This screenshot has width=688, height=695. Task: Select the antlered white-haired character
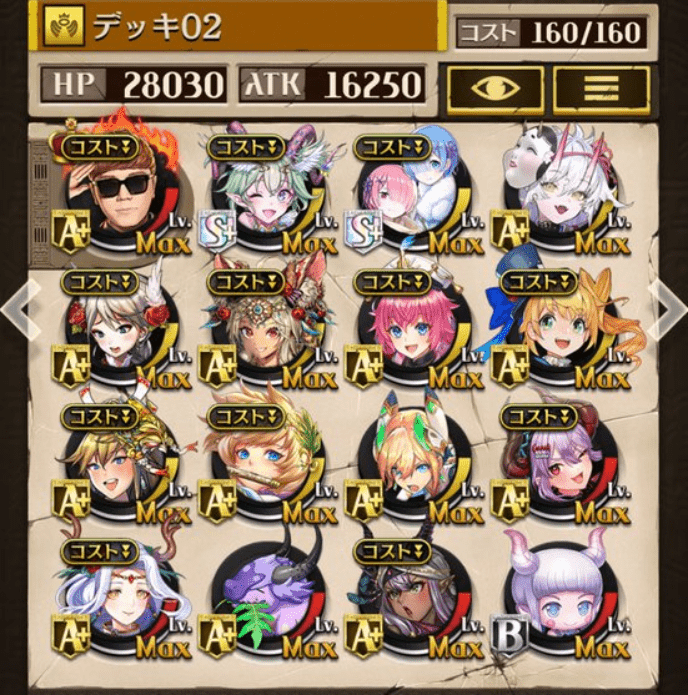point(119,600)
